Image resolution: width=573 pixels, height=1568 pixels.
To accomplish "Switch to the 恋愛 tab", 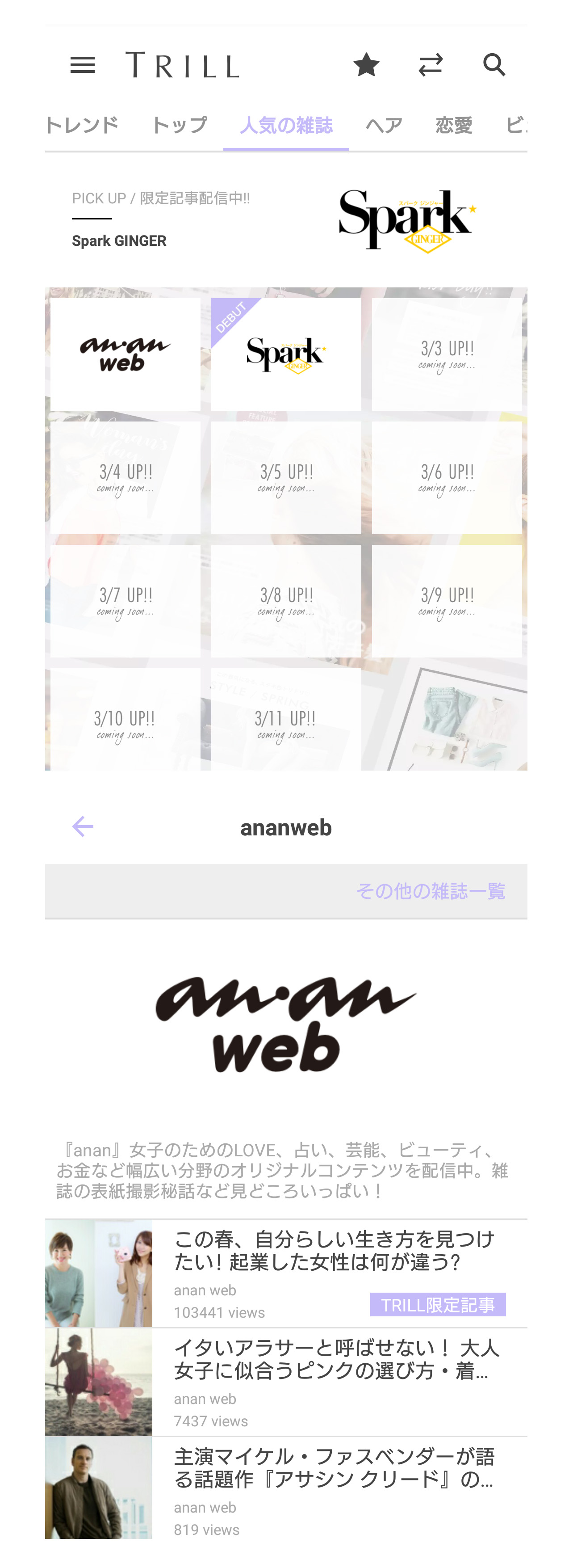I will (x=454, y=126).
